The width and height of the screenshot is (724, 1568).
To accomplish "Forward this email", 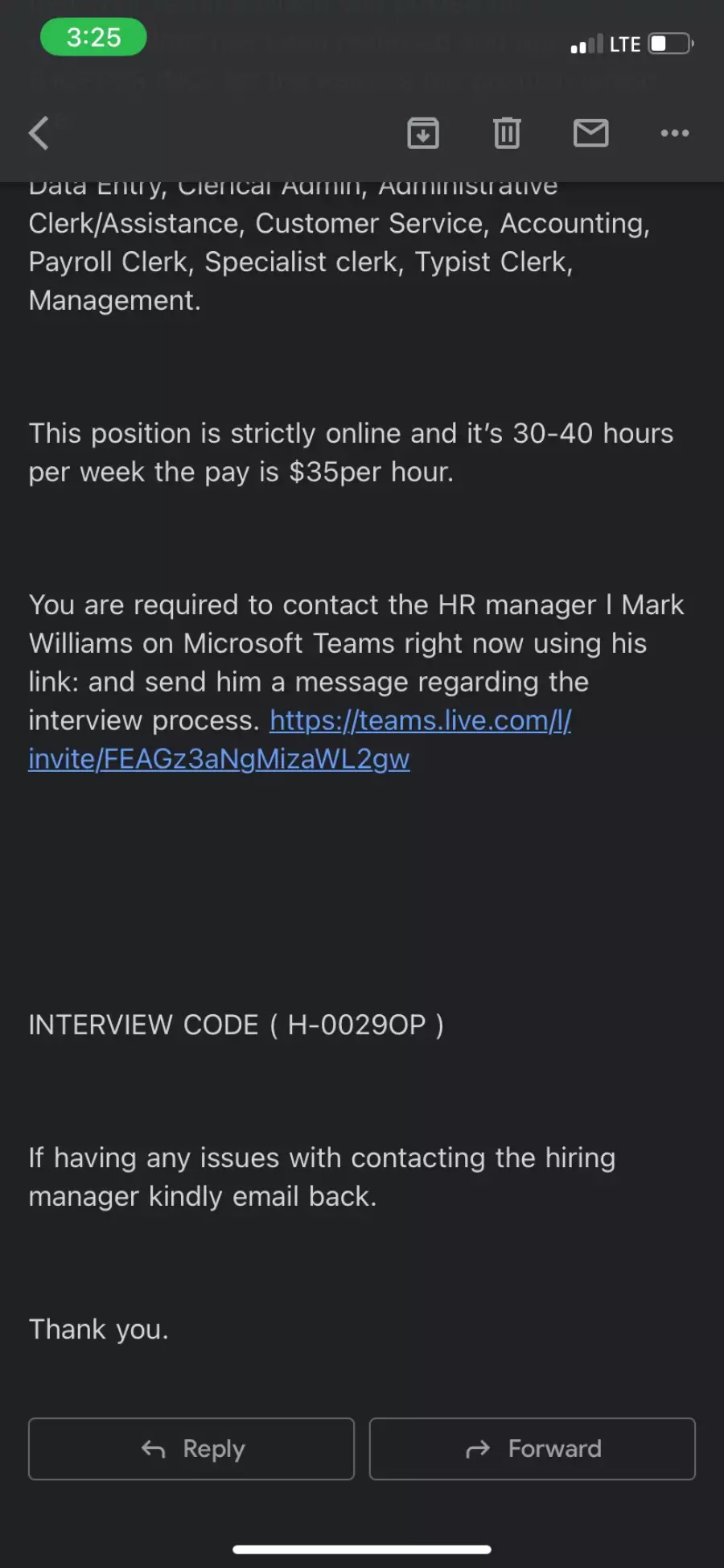I will 533,1449.
